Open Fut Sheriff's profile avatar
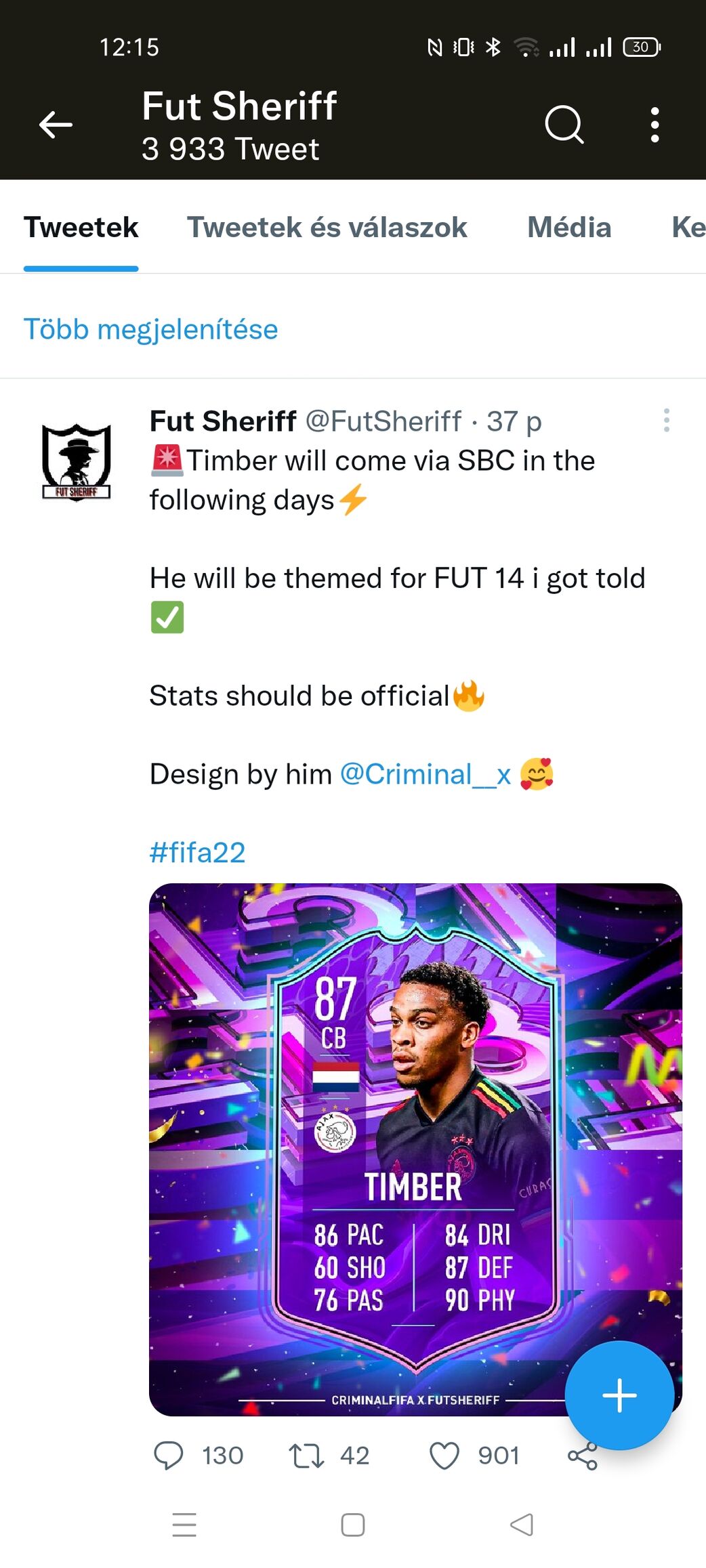Screen dimensions: 706x1568 point(76,462)
